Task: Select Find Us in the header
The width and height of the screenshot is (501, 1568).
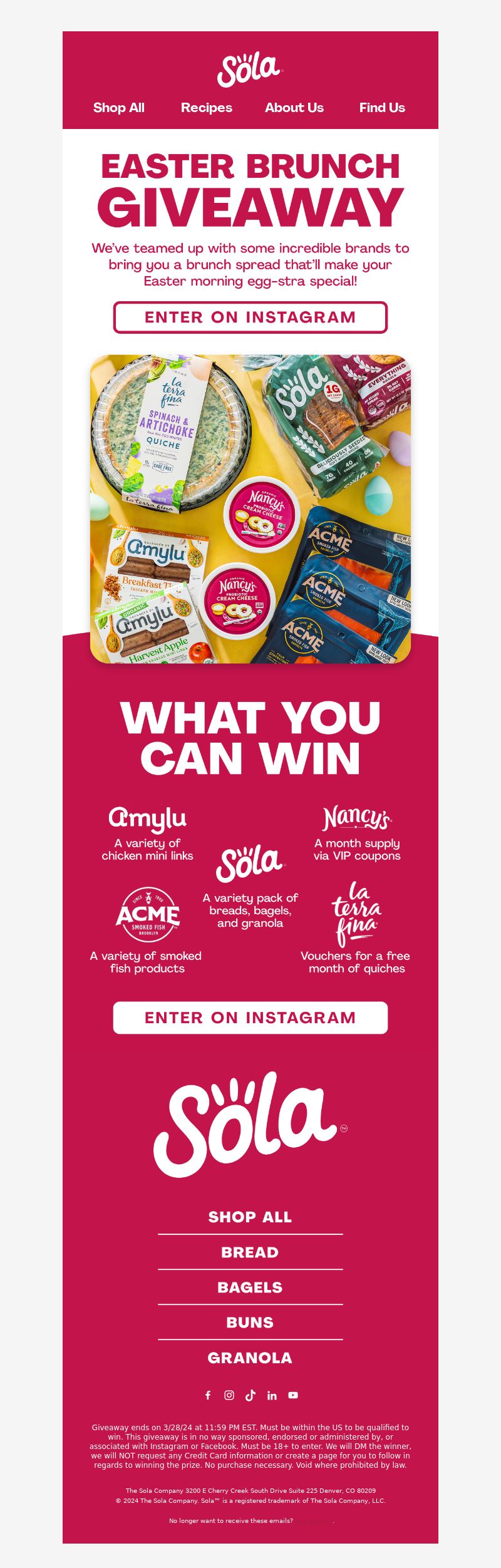Action: point(382,108)
